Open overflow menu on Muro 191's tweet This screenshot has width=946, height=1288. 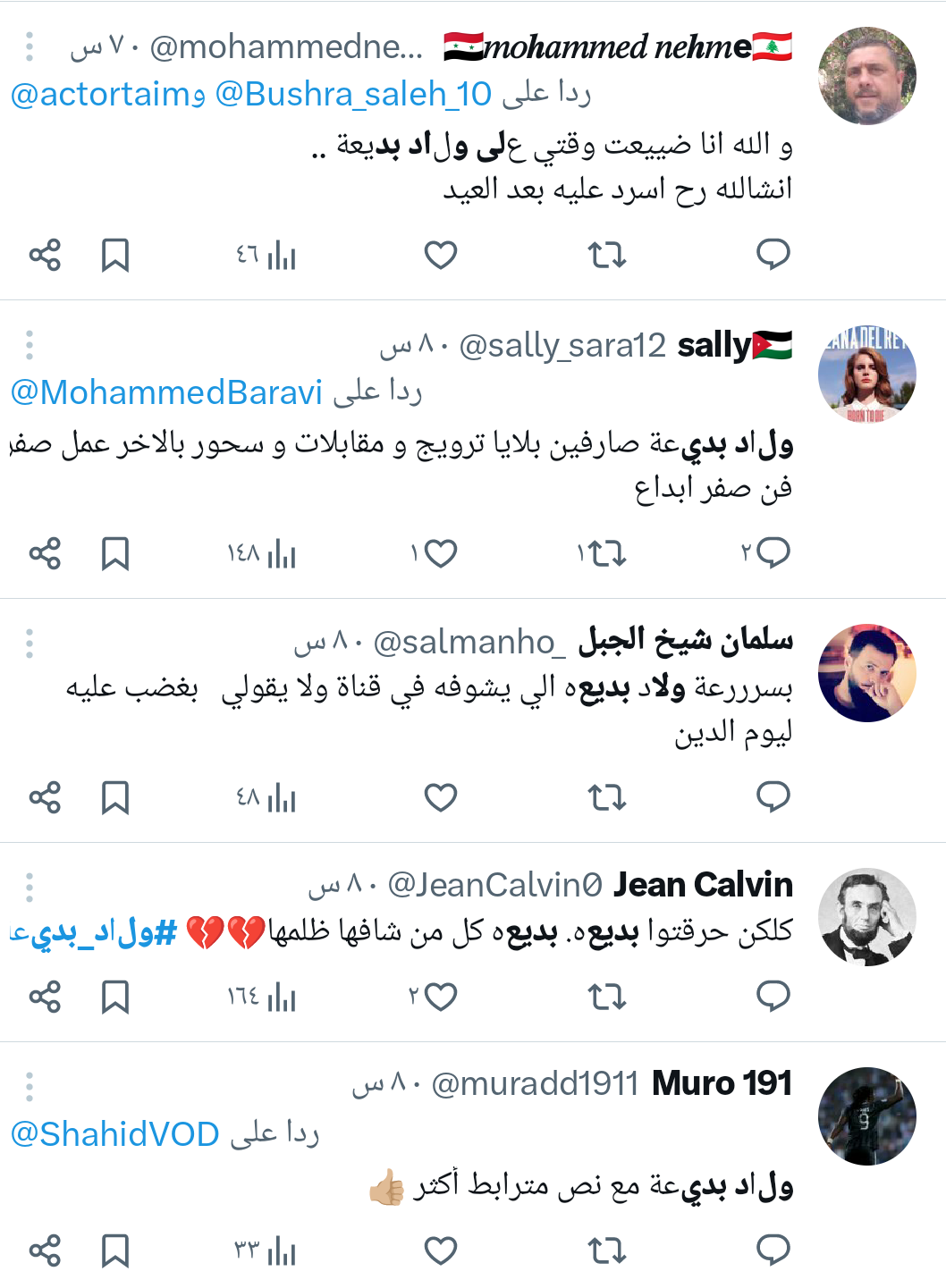(x=30, y=1087)
